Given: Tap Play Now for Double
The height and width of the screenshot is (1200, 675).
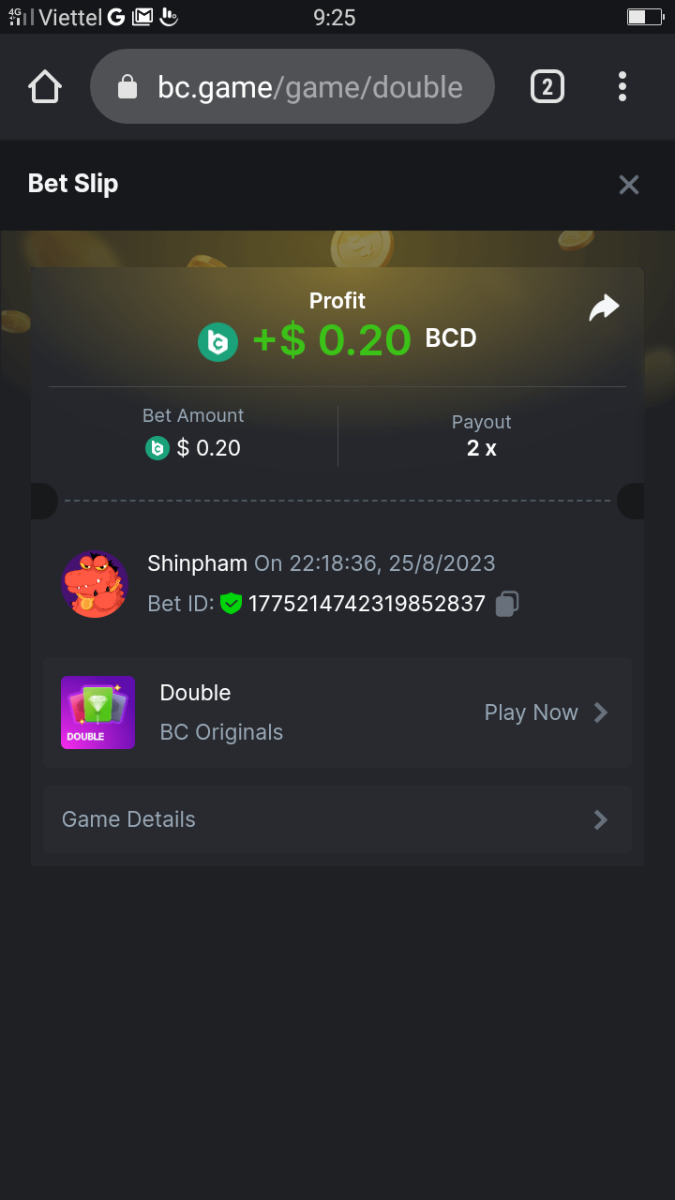Looking at the screenshot, I should pyautogui.click(x=545, y=712).
